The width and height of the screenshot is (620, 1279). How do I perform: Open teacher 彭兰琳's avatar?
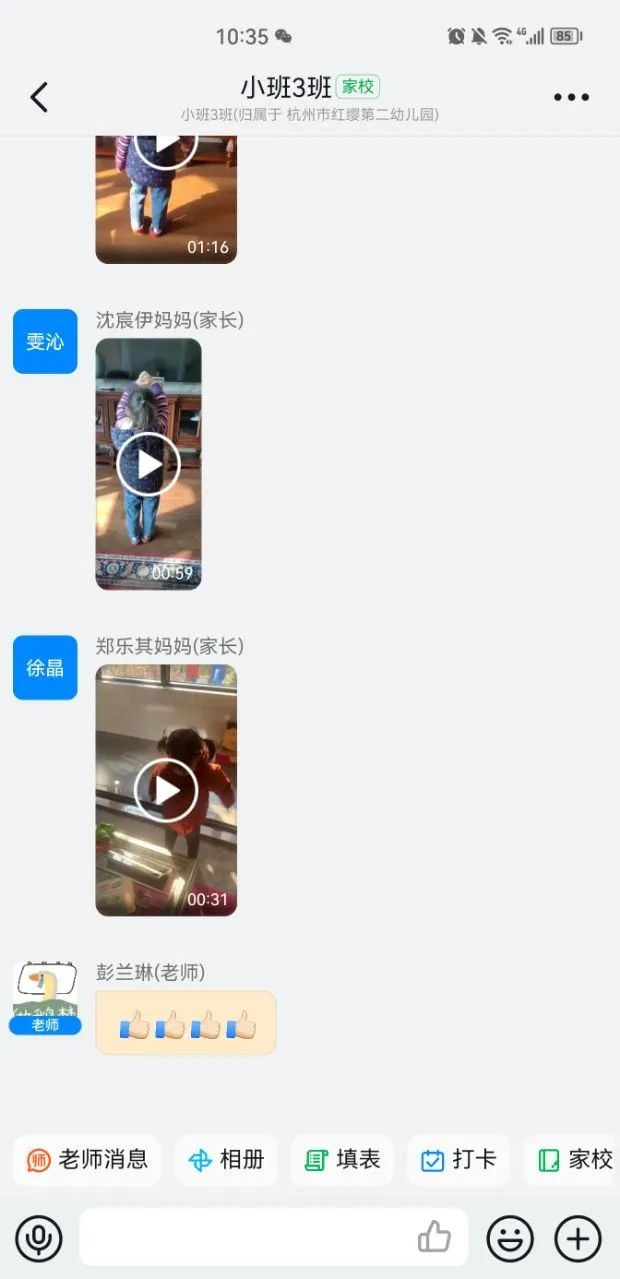pyautogui.click(x=45, y=995)
